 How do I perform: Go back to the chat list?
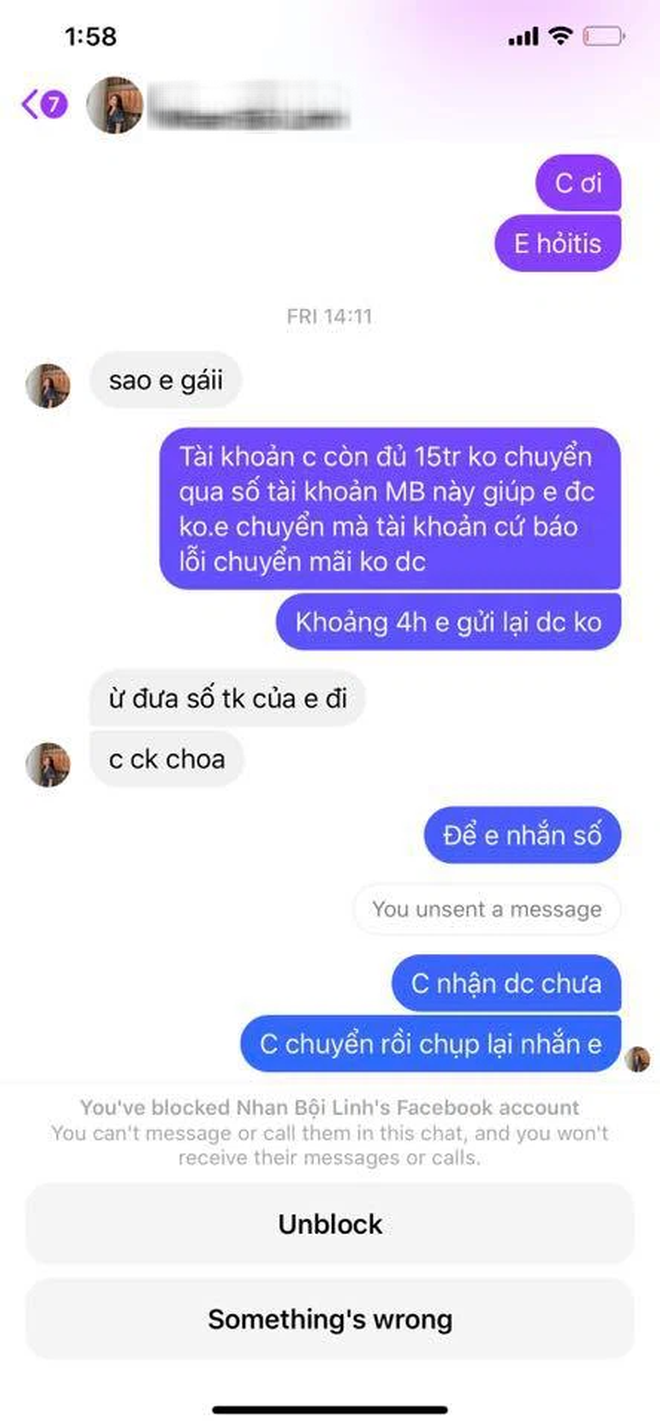tap(42, 105)
